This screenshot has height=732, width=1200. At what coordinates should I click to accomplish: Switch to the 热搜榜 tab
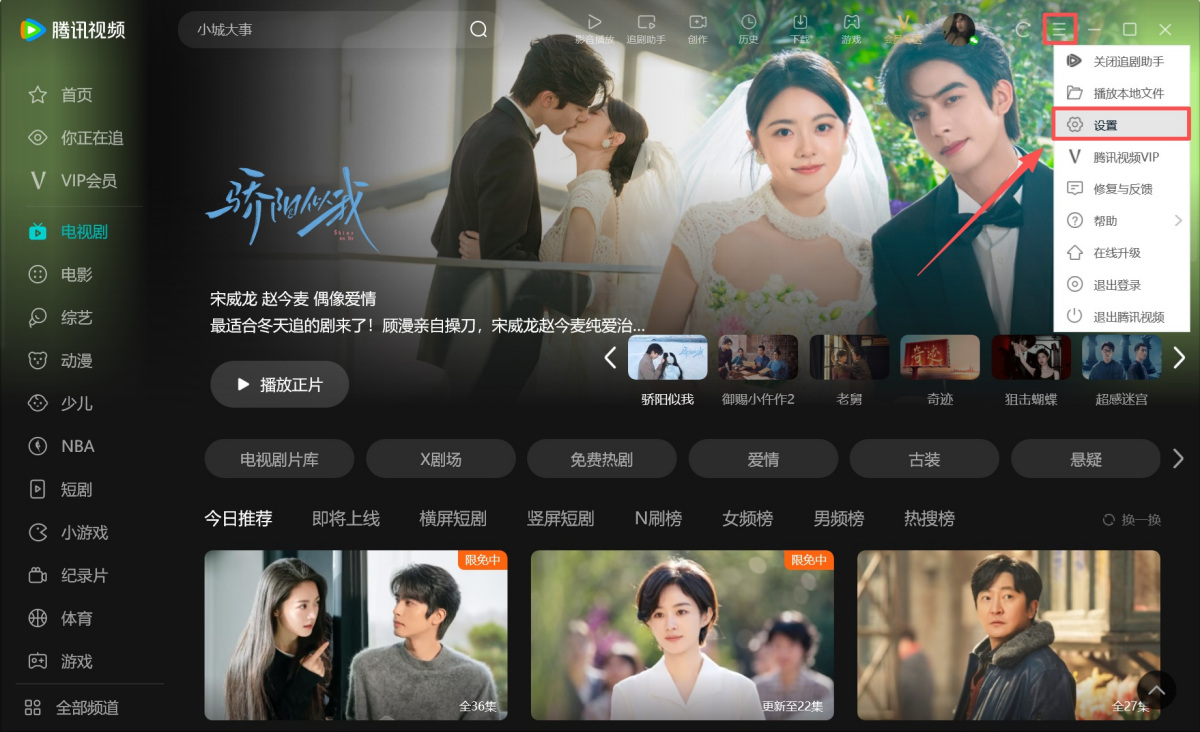click(x=929, y=519)
